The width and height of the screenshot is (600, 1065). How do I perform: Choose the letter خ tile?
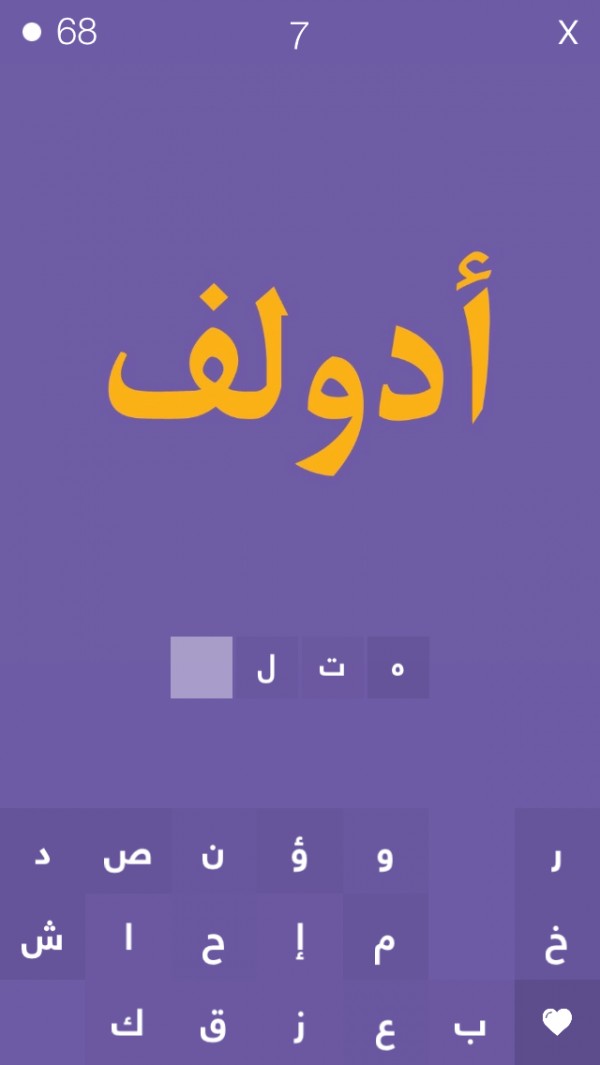point(557,937)
